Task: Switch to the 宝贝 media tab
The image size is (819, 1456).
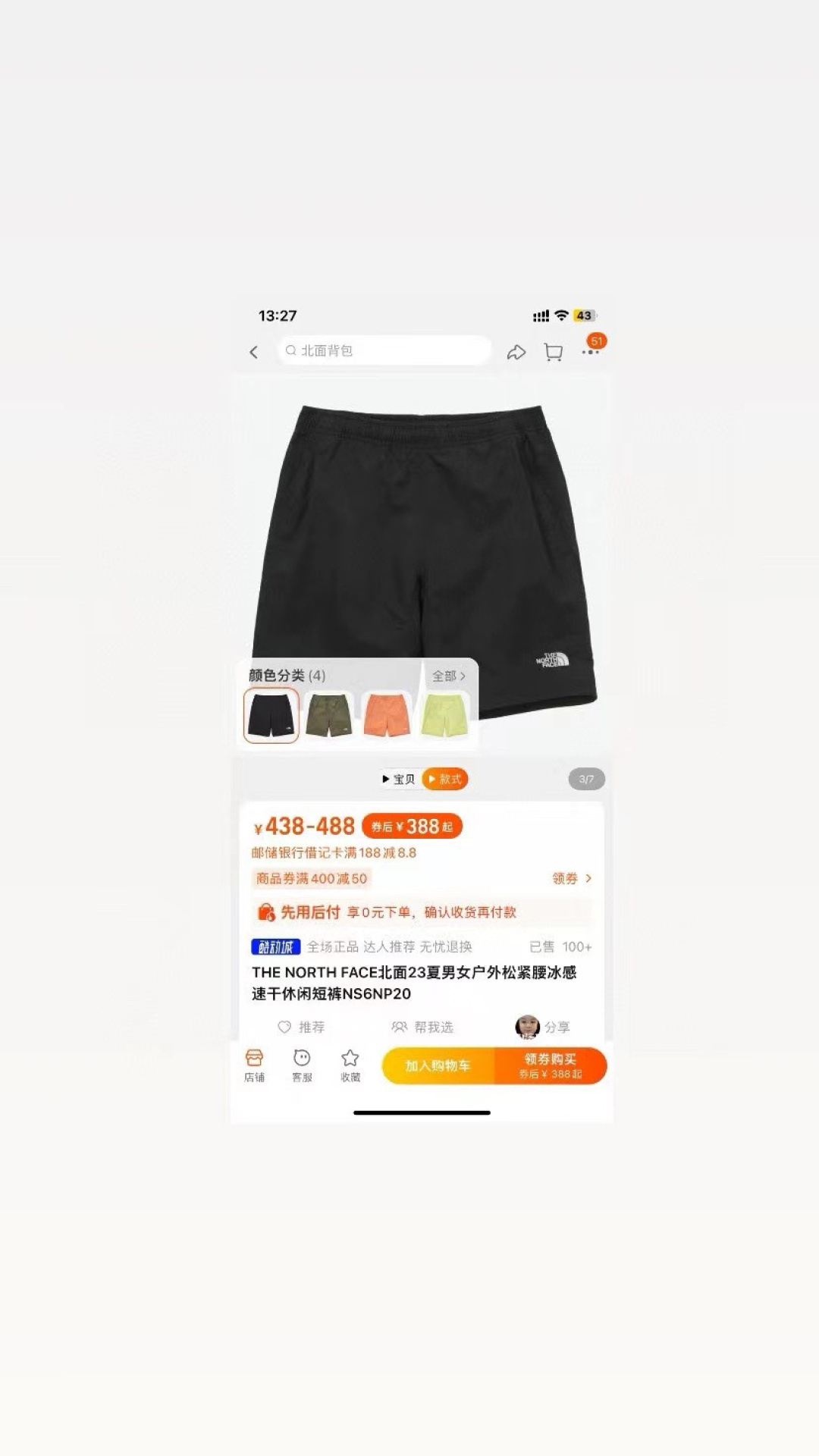Action: pos(399,779)
